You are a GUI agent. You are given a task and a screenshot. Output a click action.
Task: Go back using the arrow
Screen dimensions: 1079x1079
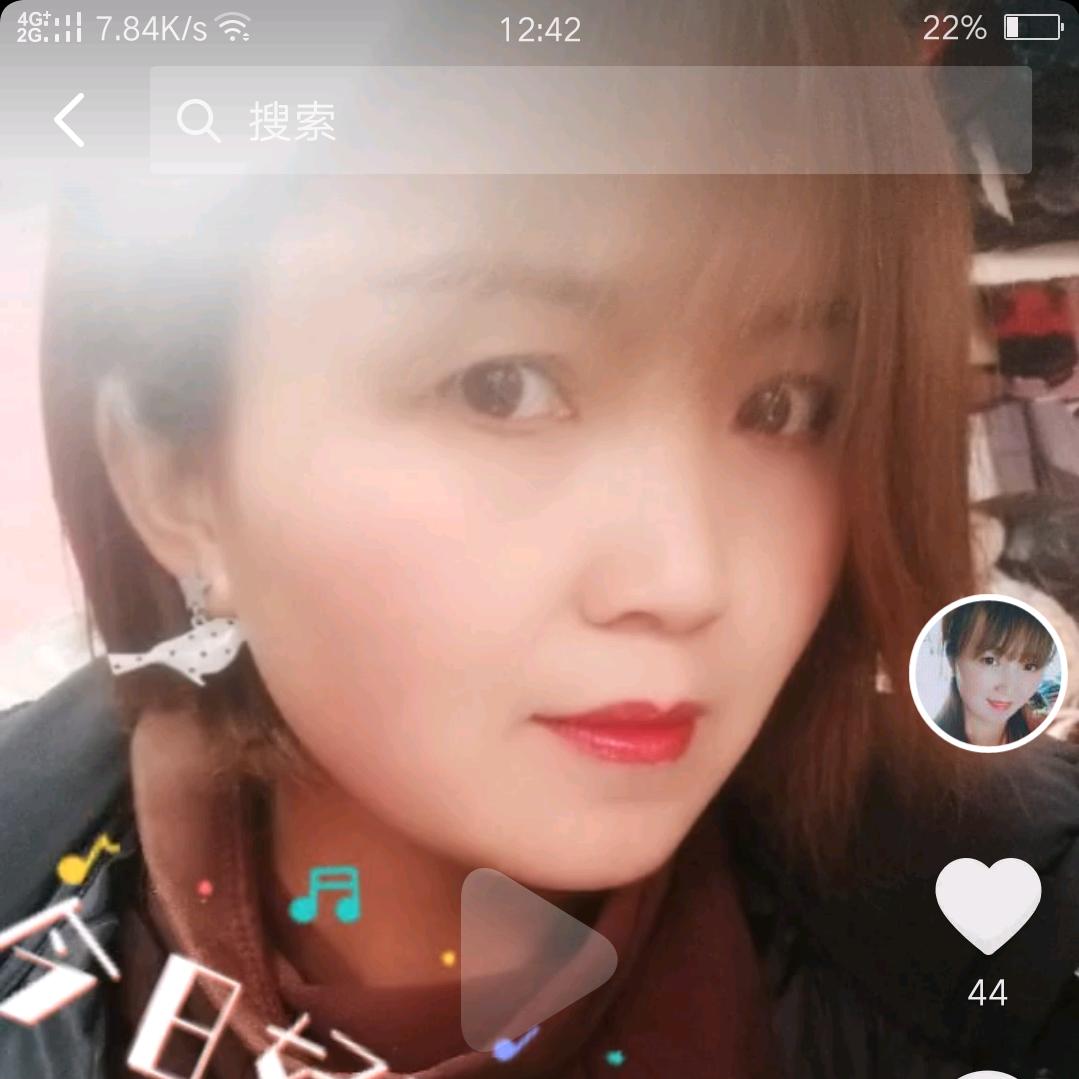tap(69, 121)
